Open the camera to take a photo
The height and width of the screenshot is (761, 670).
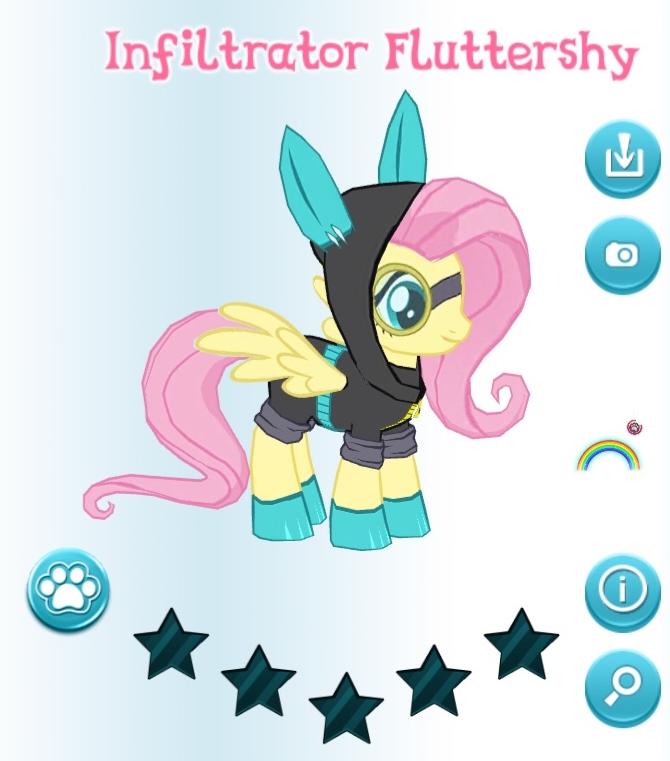[x=623, y=255]
